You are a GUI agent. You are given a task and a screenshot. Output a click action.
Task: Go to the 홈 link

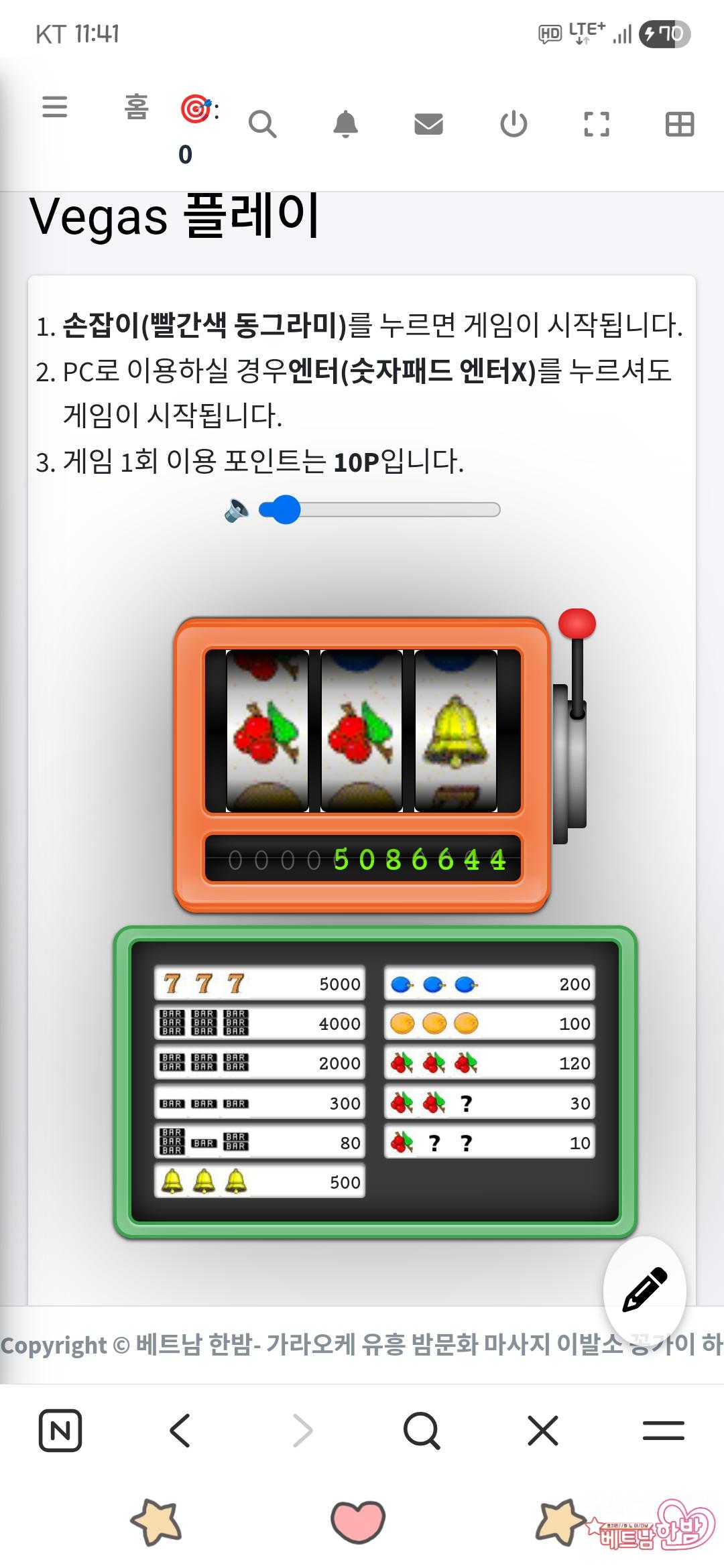(136, 107)
